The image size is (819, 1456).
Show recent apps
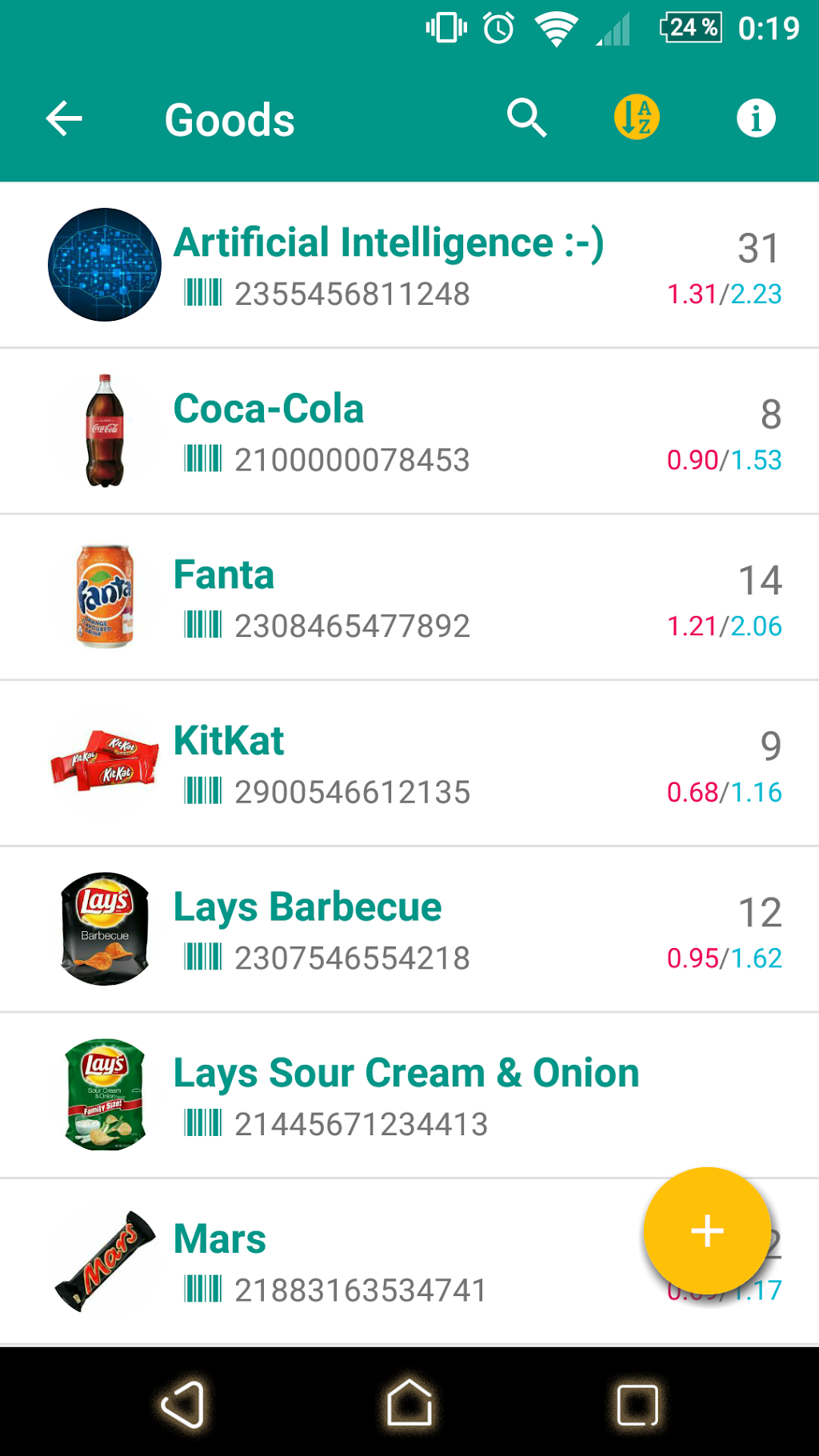tap(637, 1404)
